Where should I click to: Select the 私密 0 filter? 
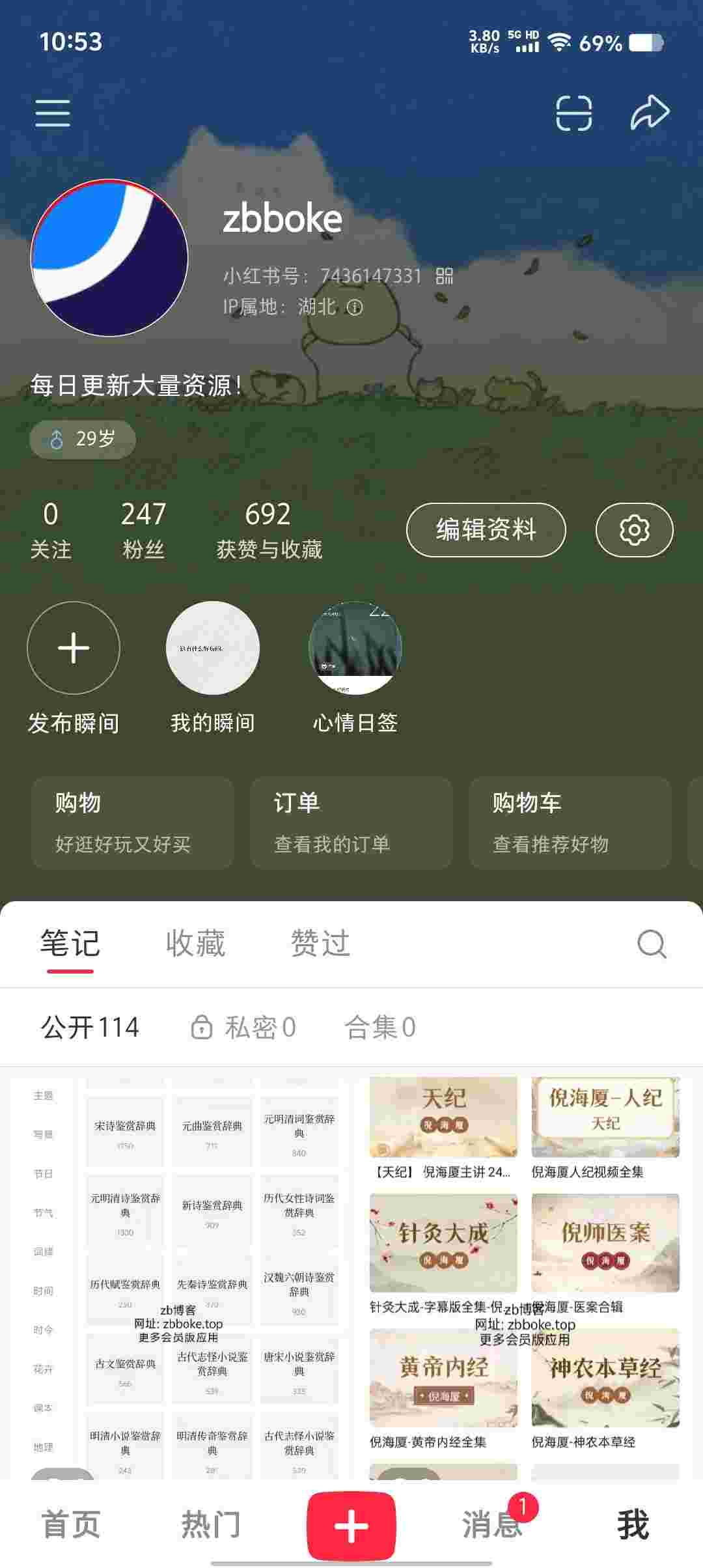[243, 1028]
